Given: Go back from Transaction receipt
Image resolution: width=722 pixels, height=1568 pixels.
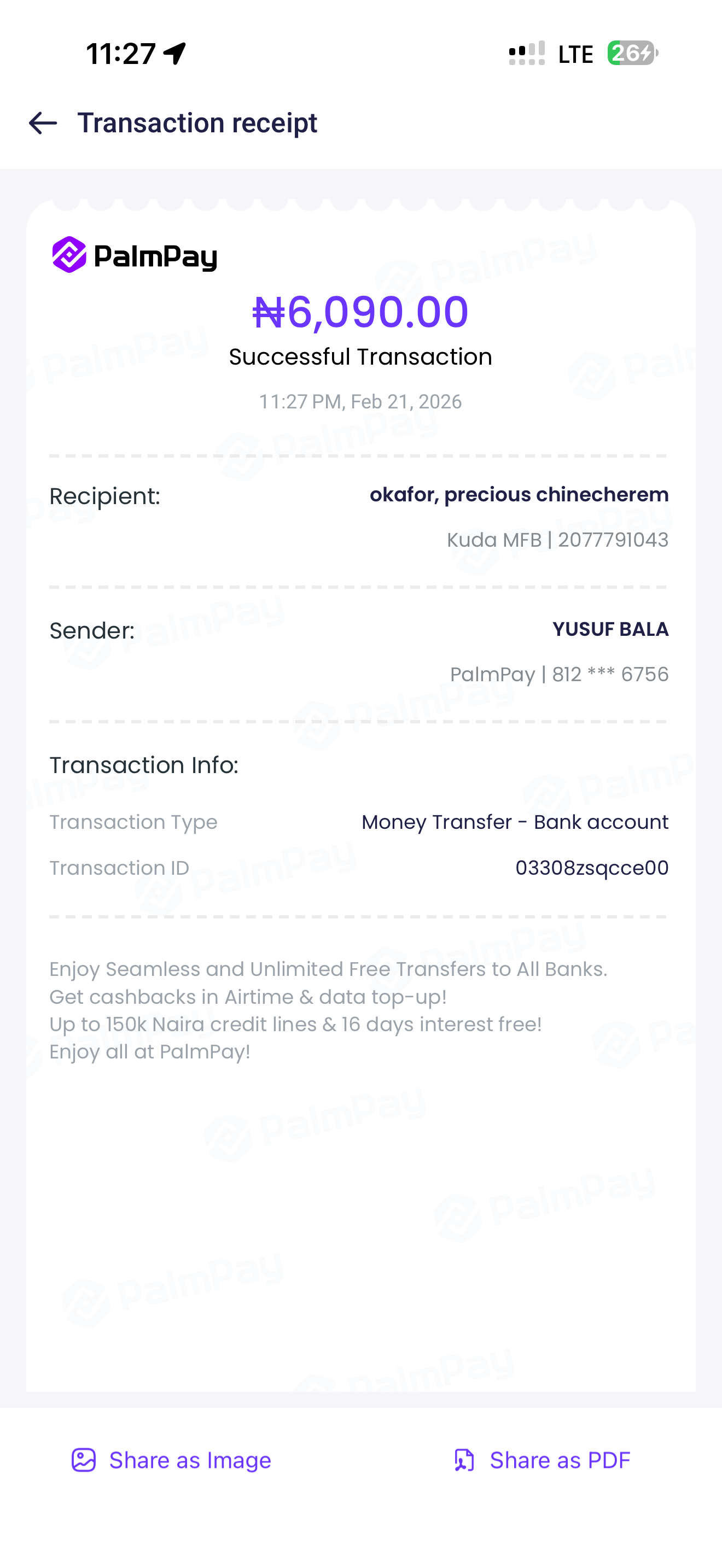Looking at the screenshot, I should click(43, 123).
